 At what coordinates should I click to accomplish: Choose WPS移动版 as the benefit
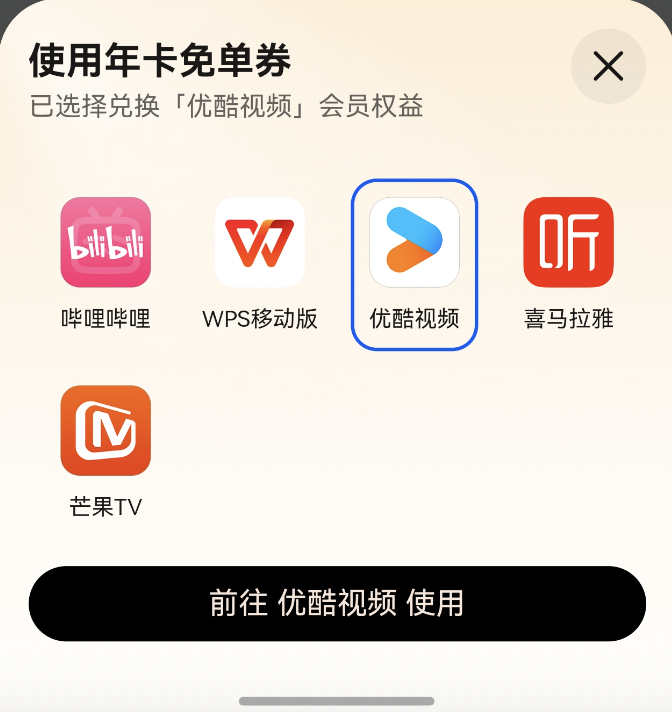pyautogui.click(x=260, y=263)
